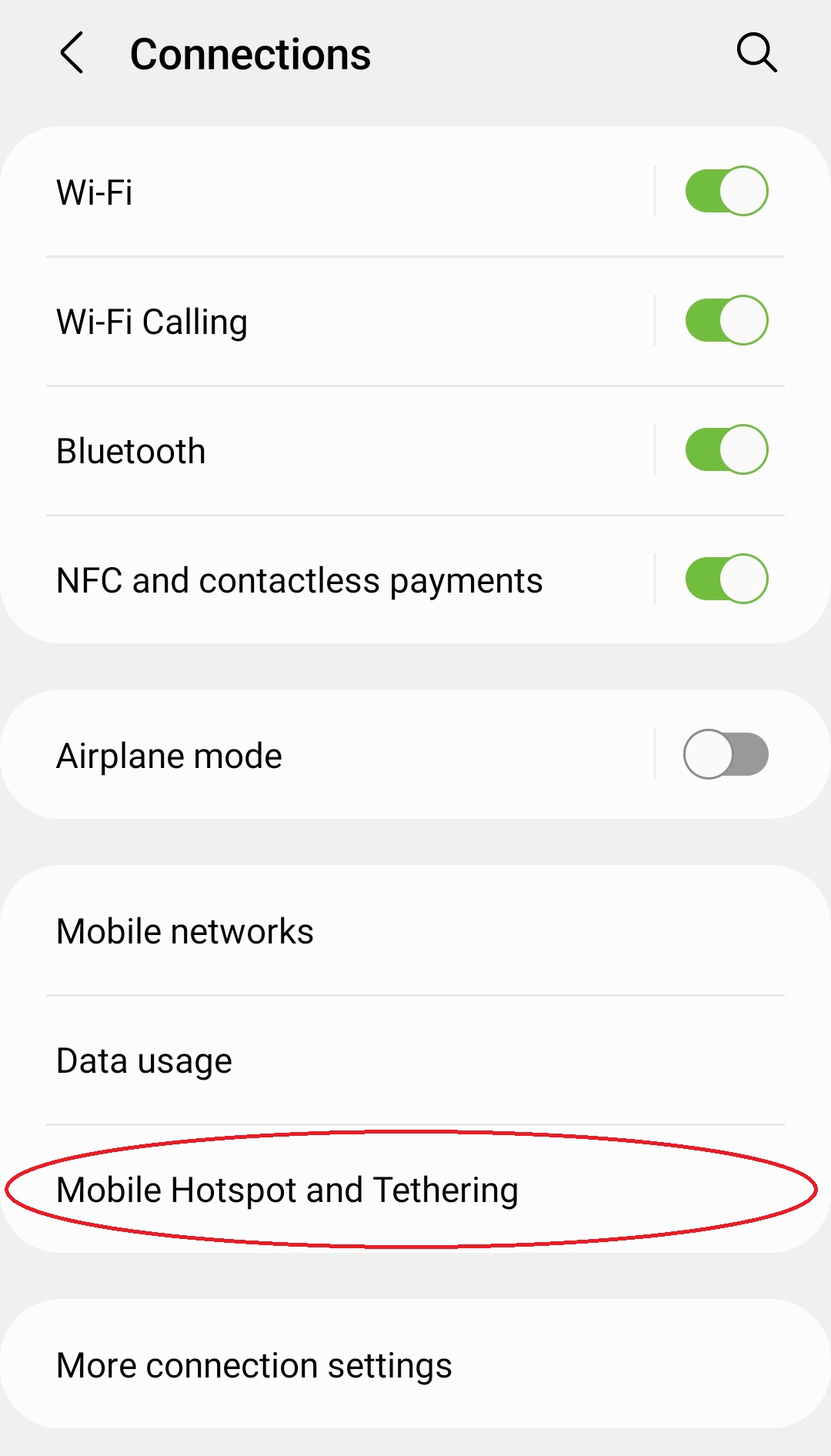Open Wi-Fi Calling settings
831x1456 pixels.
pos(308,321)
